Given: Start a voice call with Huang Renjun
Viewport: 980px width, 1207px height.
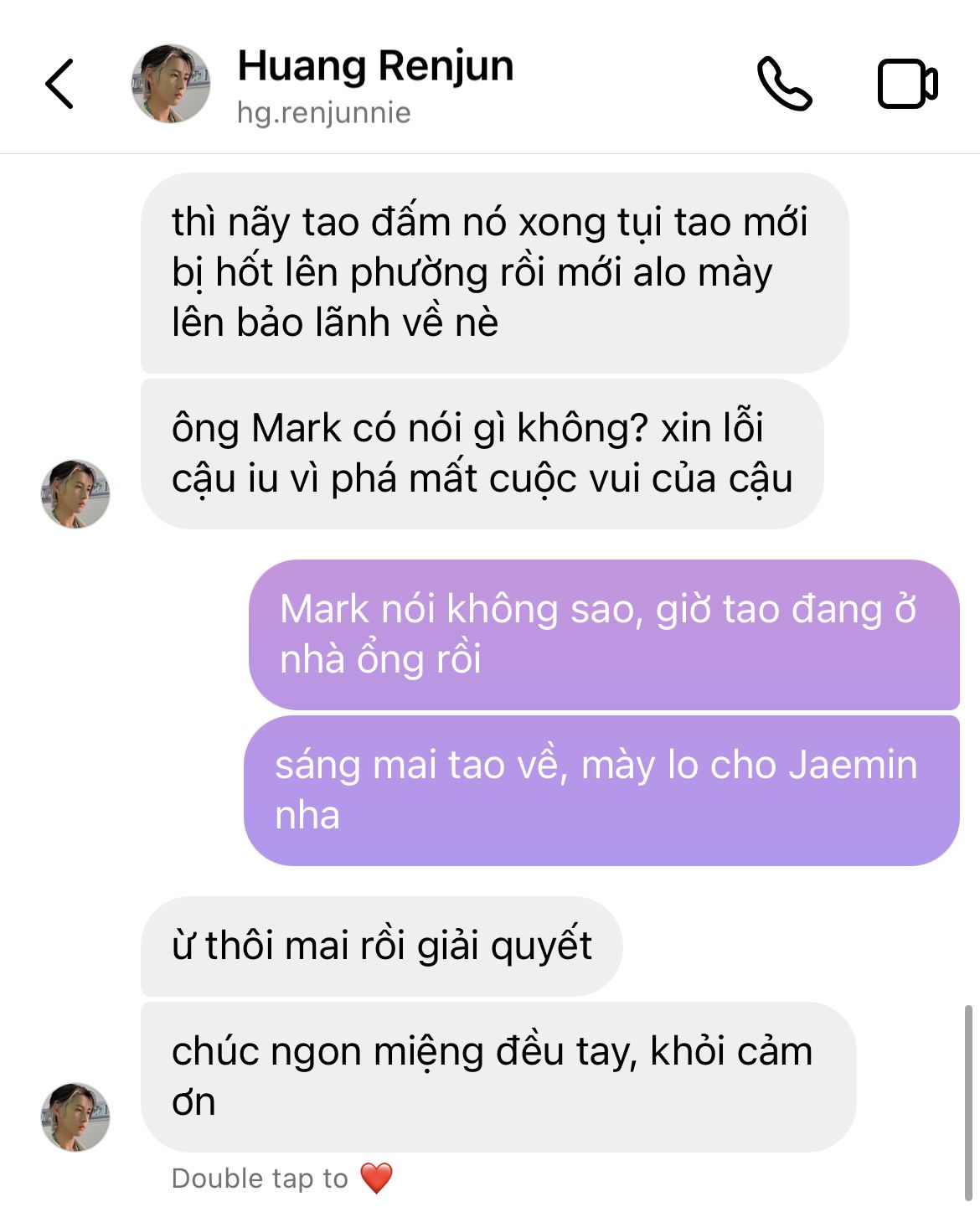Looking at the screenshot, I should [x=784, y=84].
